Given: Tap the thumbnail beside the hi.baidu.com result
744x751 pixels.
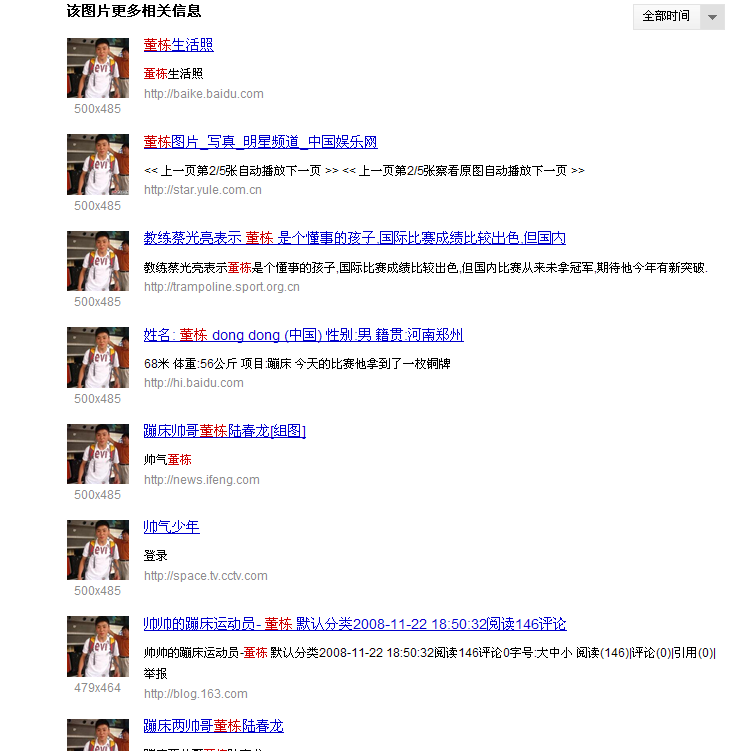Looking at the screenshot, I should (x=97, y=358).
